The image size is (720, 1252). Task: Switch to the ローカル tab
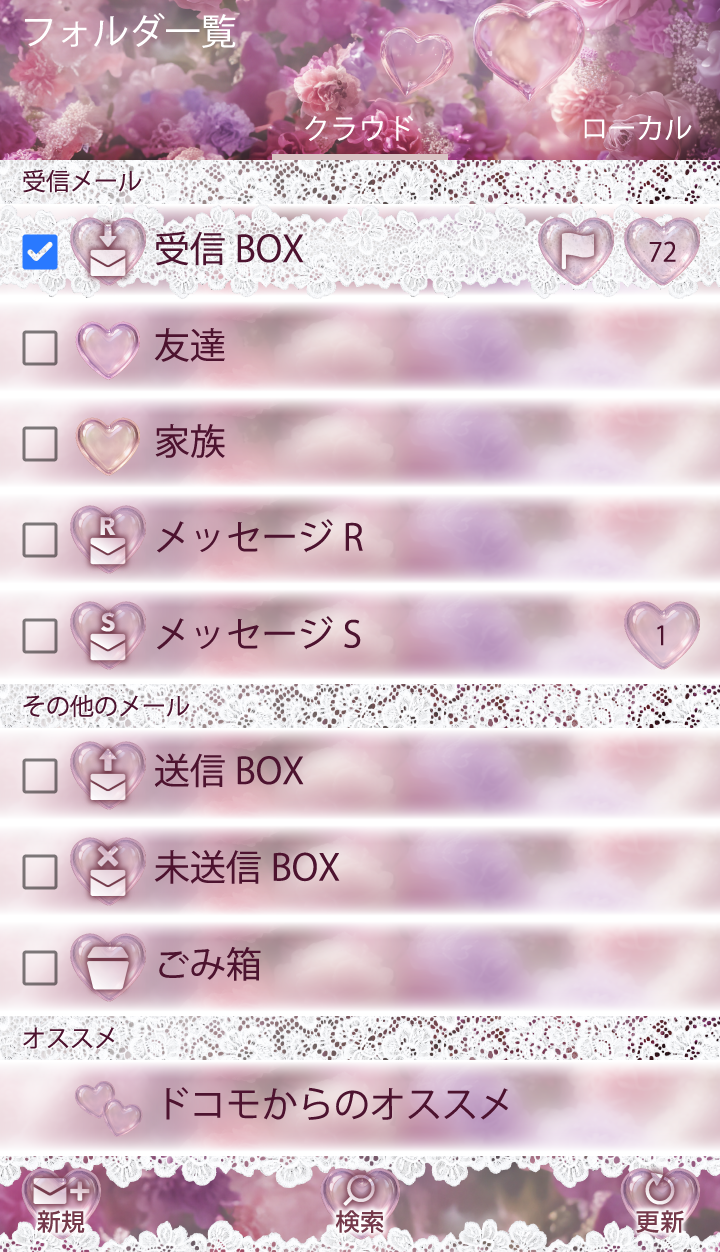coord(637,128)
